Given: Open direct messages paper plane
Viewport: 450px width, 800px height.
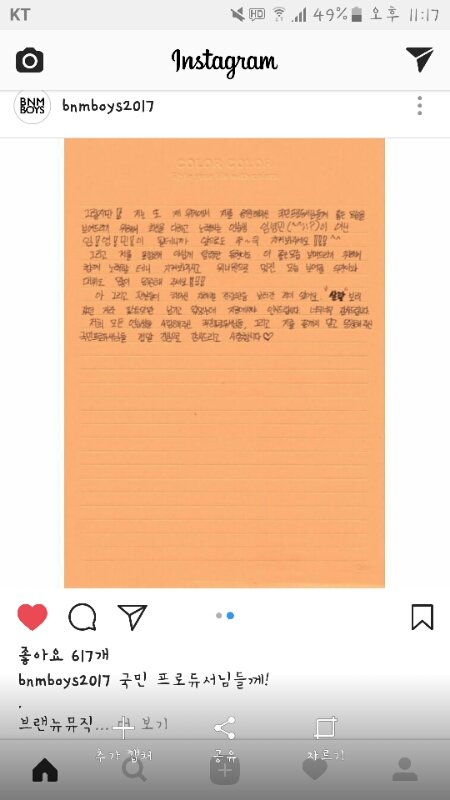Looking at the screenshot, I should coord(419,59).
